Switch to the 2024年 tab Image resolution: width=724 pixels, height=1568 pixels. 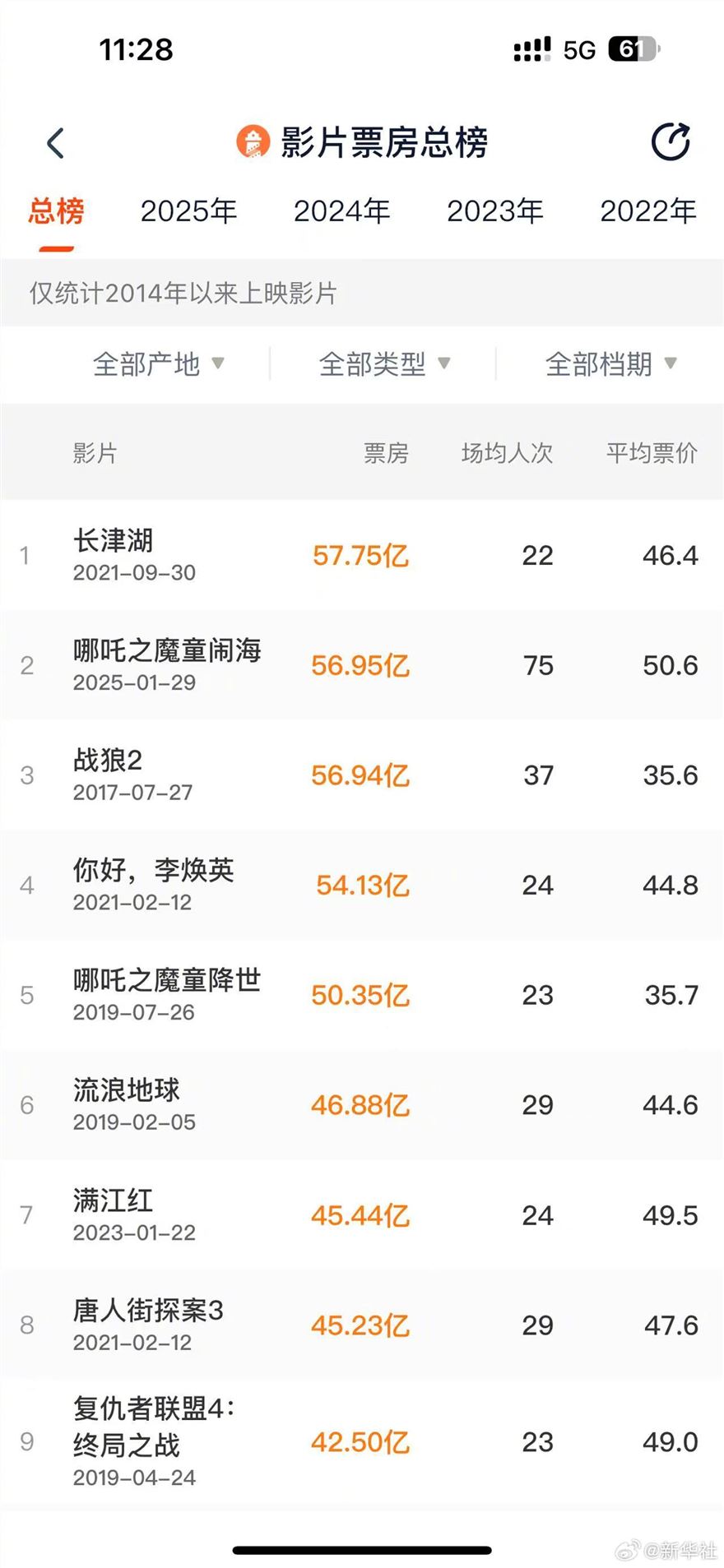click(x=341, y=211)
